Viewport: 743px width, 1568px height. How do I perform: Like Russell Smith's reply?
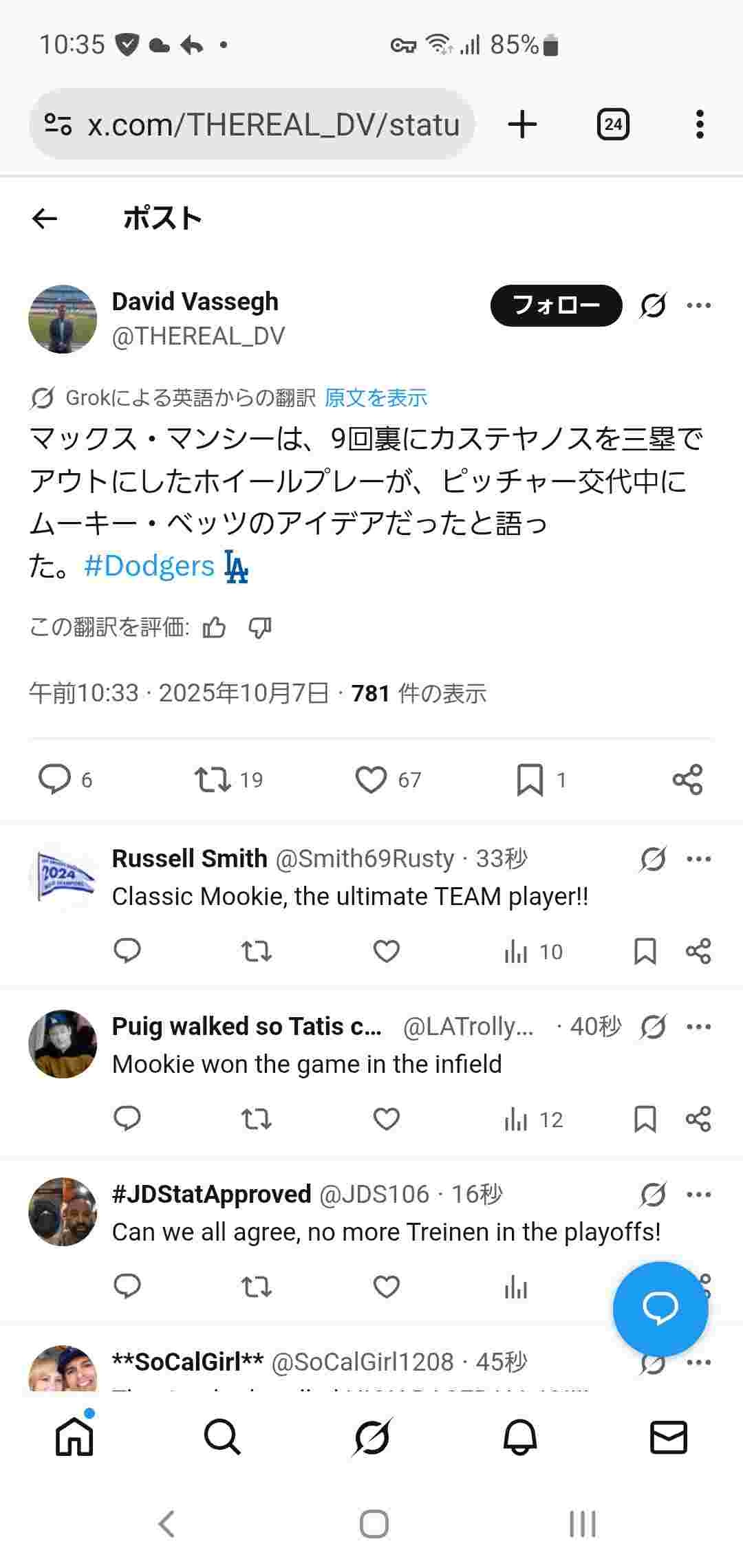click(386, 951)
